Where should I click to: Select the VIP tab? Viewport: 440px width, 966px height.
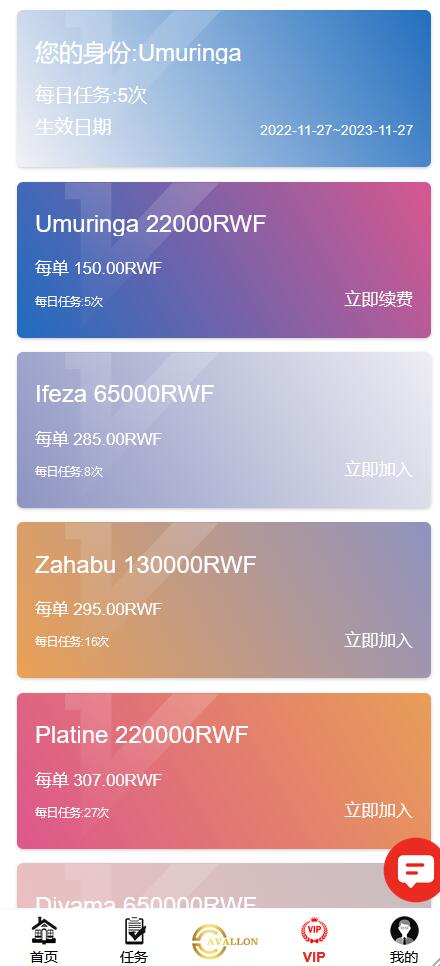tap(314, 940)
